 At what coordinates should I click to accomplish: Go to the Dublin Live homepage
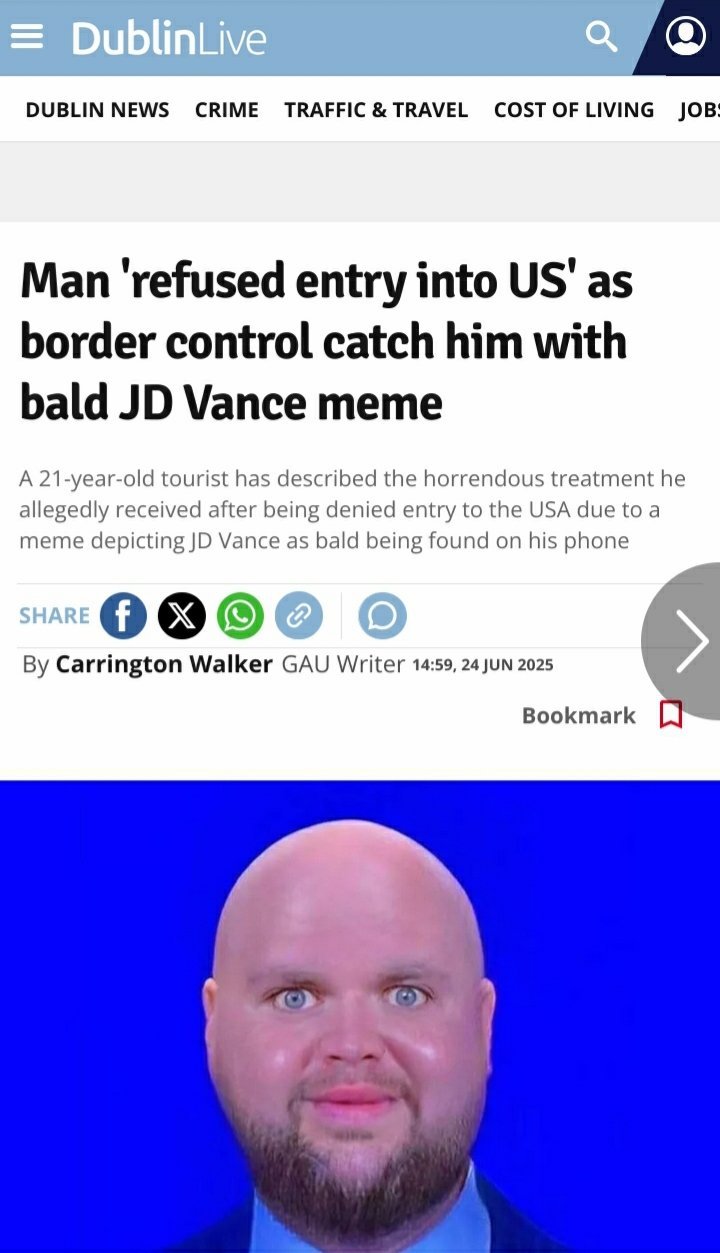click(x=168, y=39)
